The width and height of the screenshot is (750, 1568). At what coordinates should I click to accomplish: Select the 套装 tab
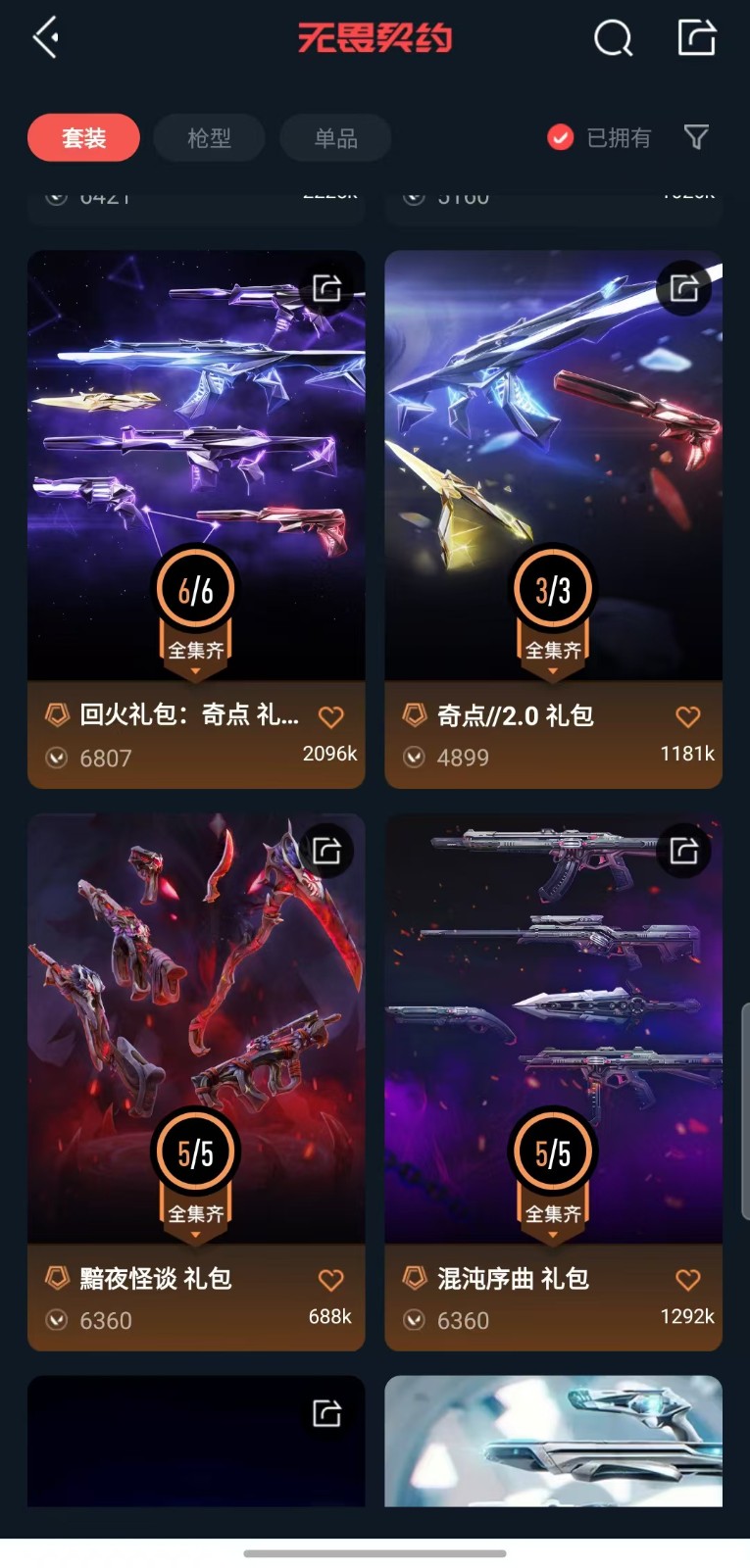coord(83,138)
